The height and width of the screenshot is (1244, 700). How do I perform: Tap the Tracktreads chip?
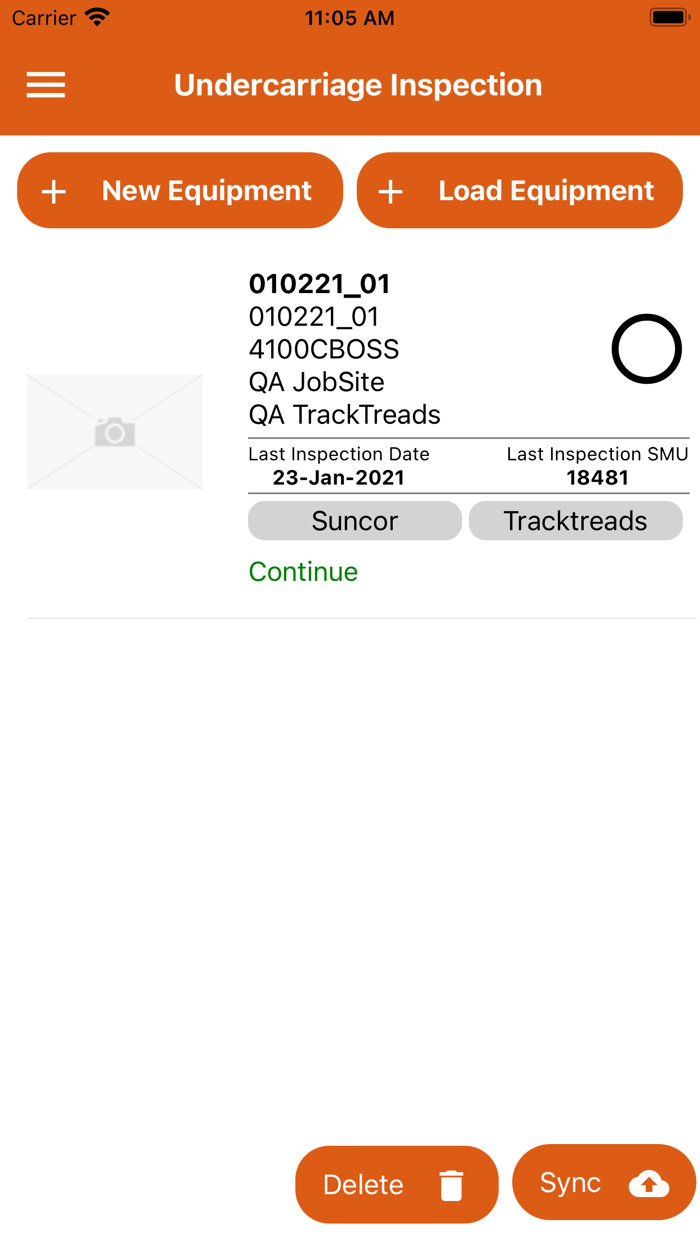click(576, 521)
